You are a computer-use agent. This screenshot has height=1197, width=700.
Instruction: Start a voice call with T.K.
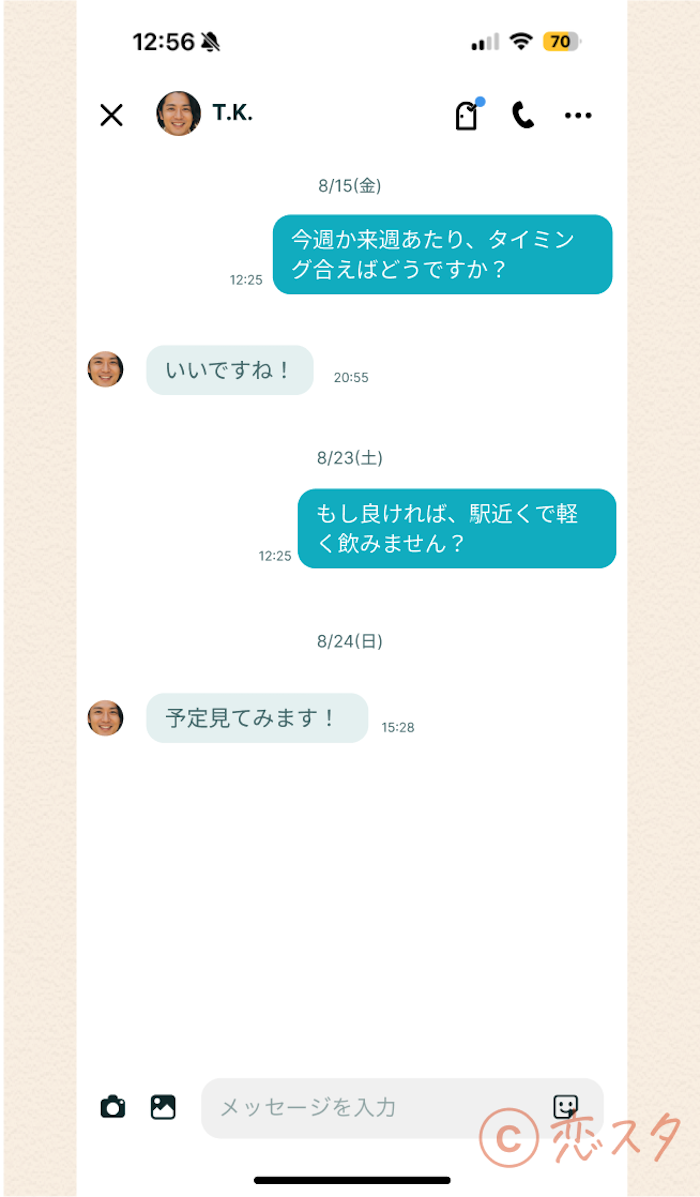(523, 115)
